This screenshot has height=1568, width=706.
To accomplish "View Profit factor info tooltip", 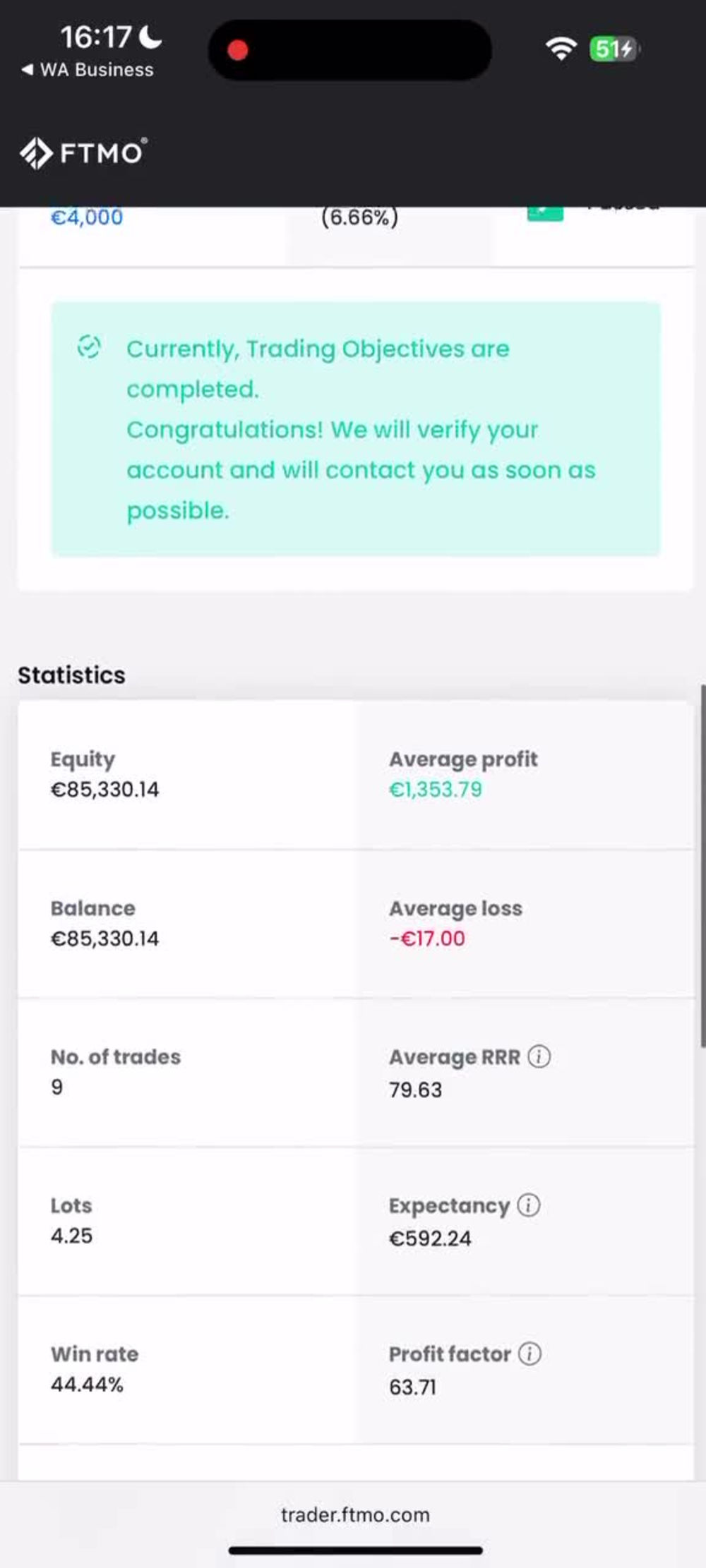I will [x=529, y=1353].
